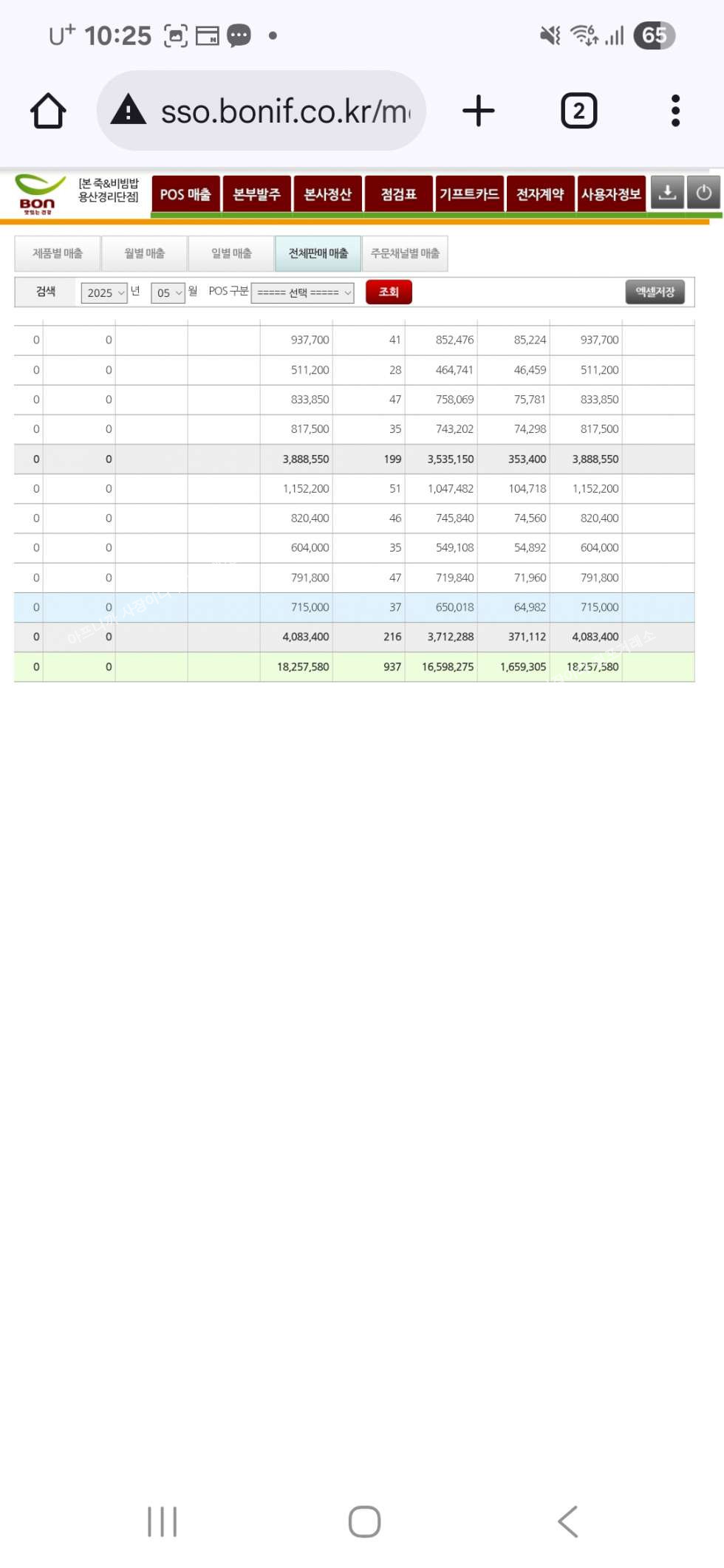
Task: Log out with the power icon
Action: [x=703, y=193]
